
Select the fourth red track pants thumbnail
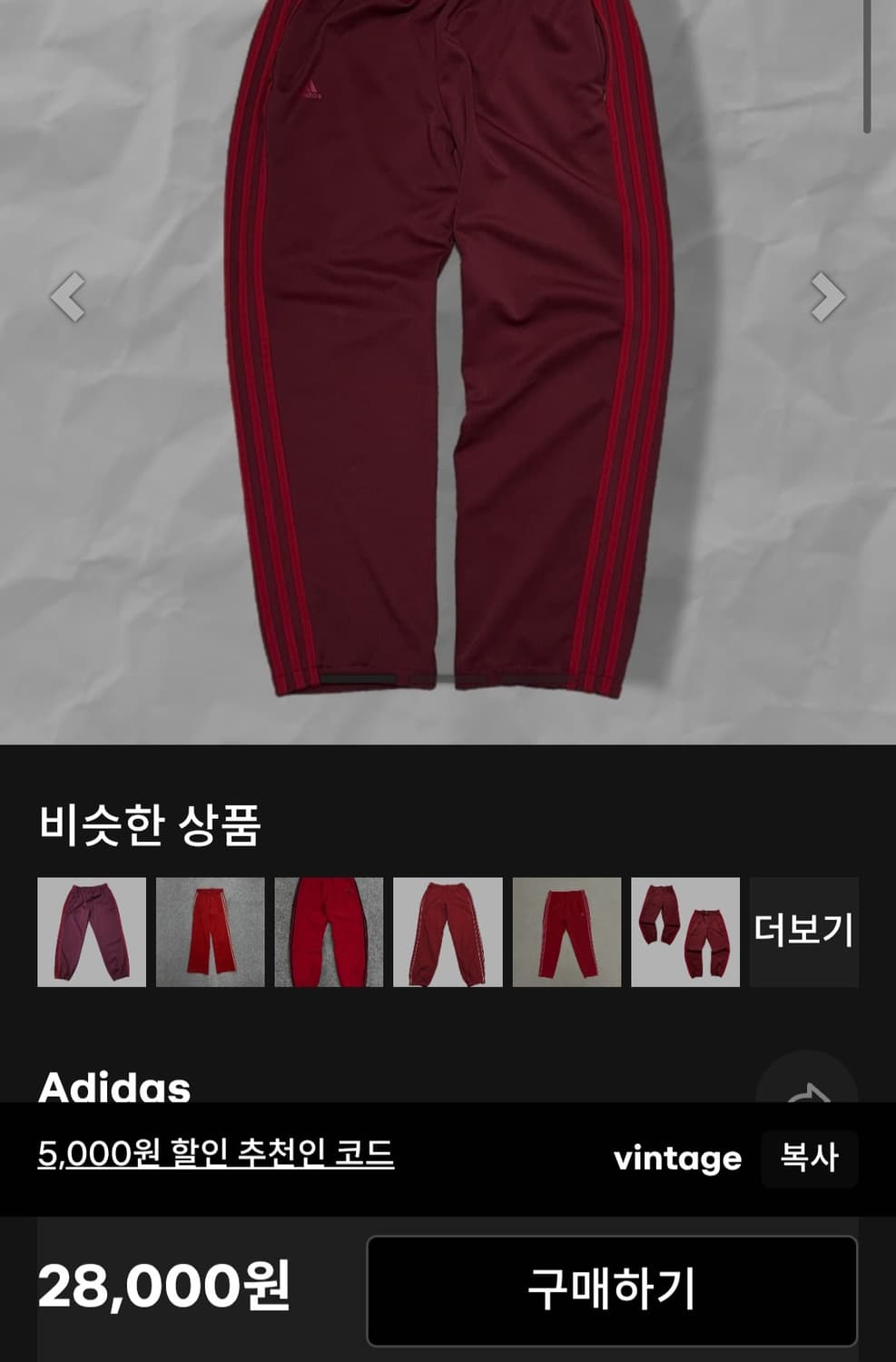446,933
